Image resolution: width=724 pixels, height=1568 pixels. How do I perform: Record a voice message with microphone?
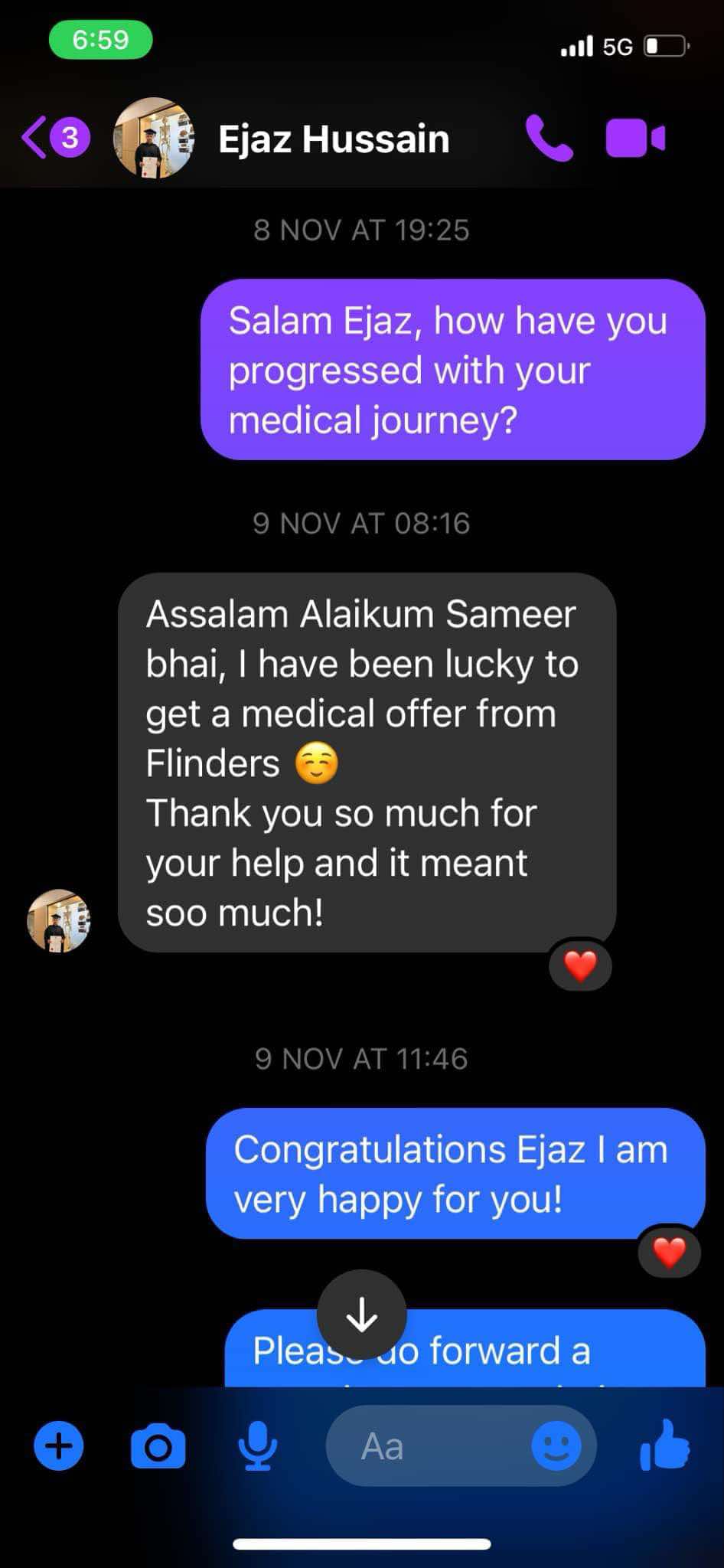(257, 1446)
